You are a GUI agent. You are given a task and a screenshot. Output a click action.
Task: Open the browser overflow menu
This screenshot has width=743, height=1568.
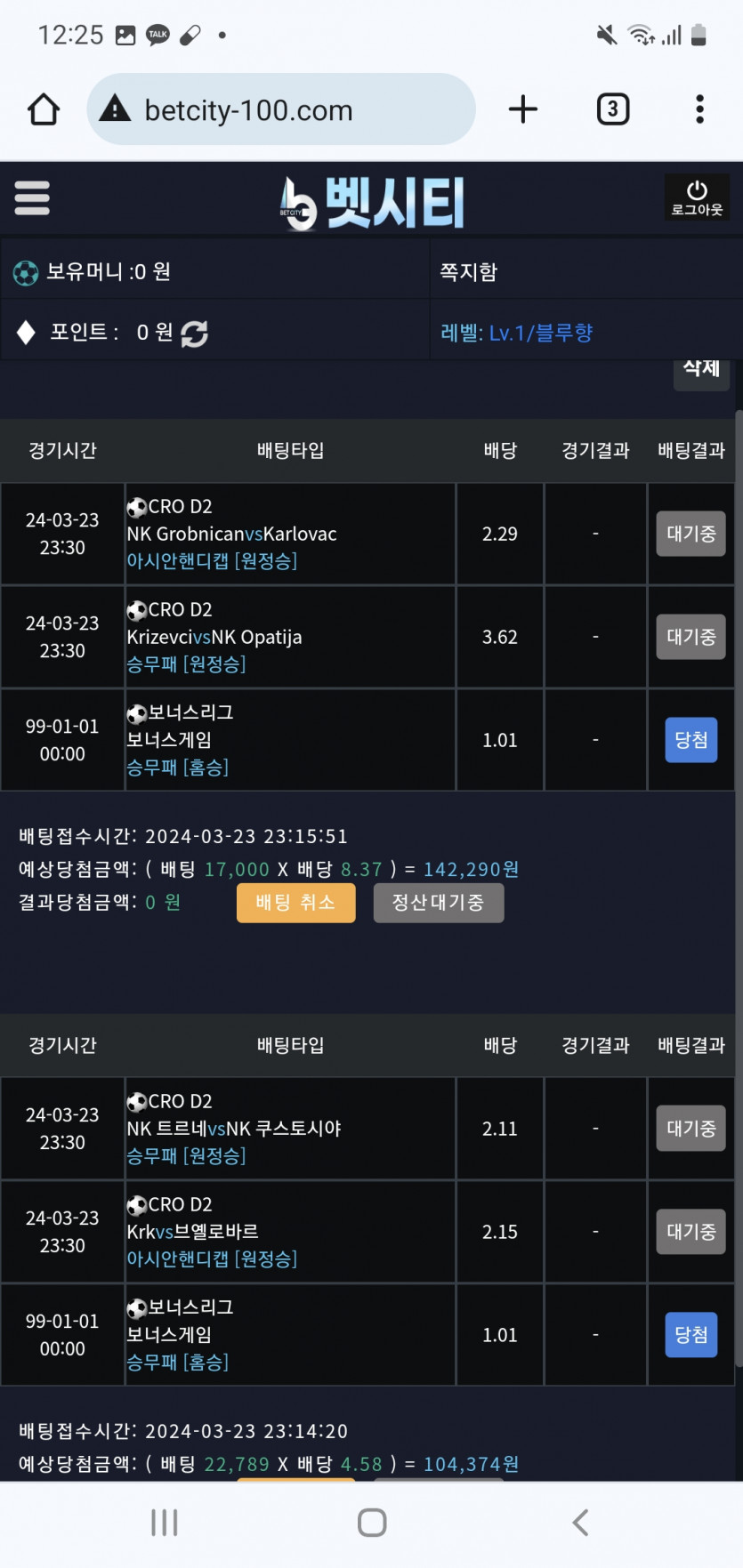click(699, 109)
